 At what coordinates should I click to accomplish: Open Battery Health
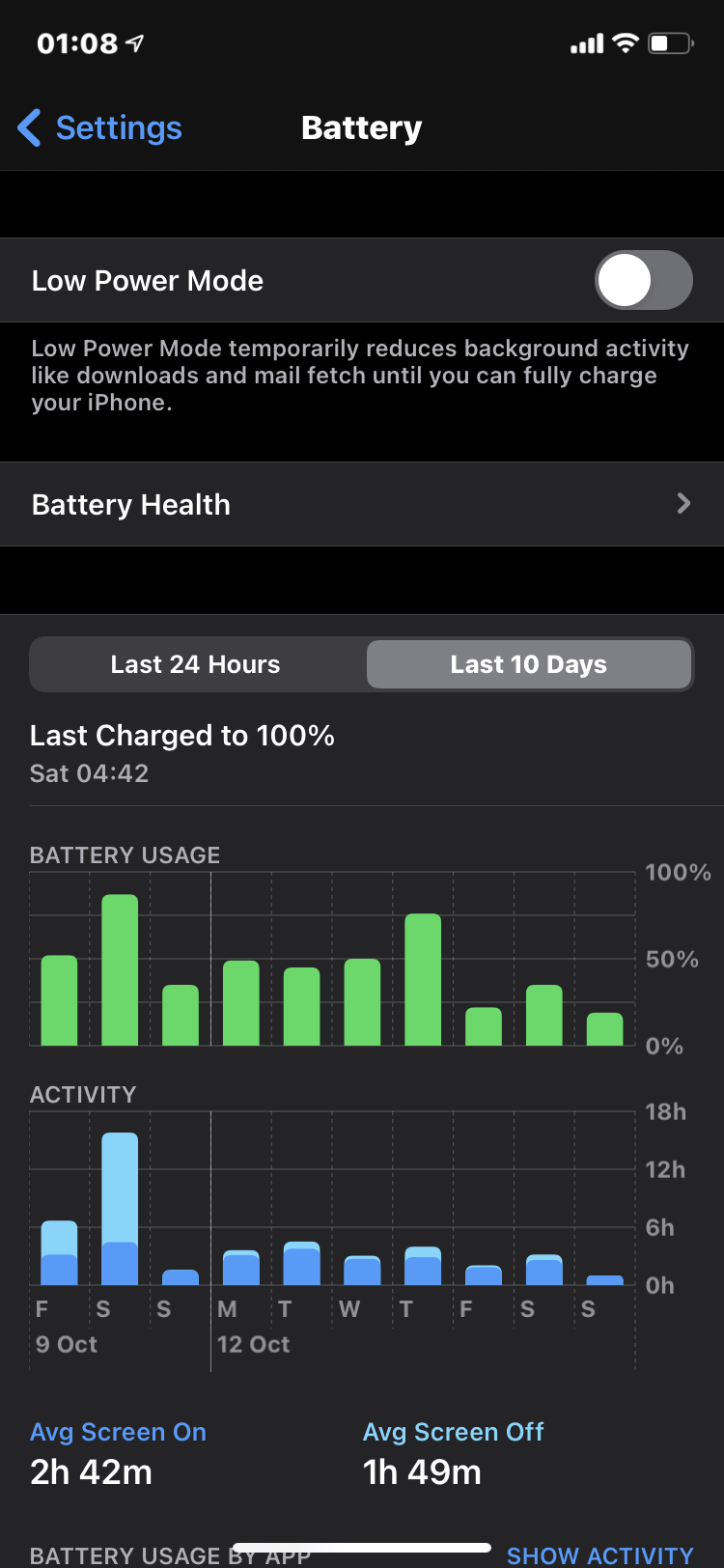[362, 505]
